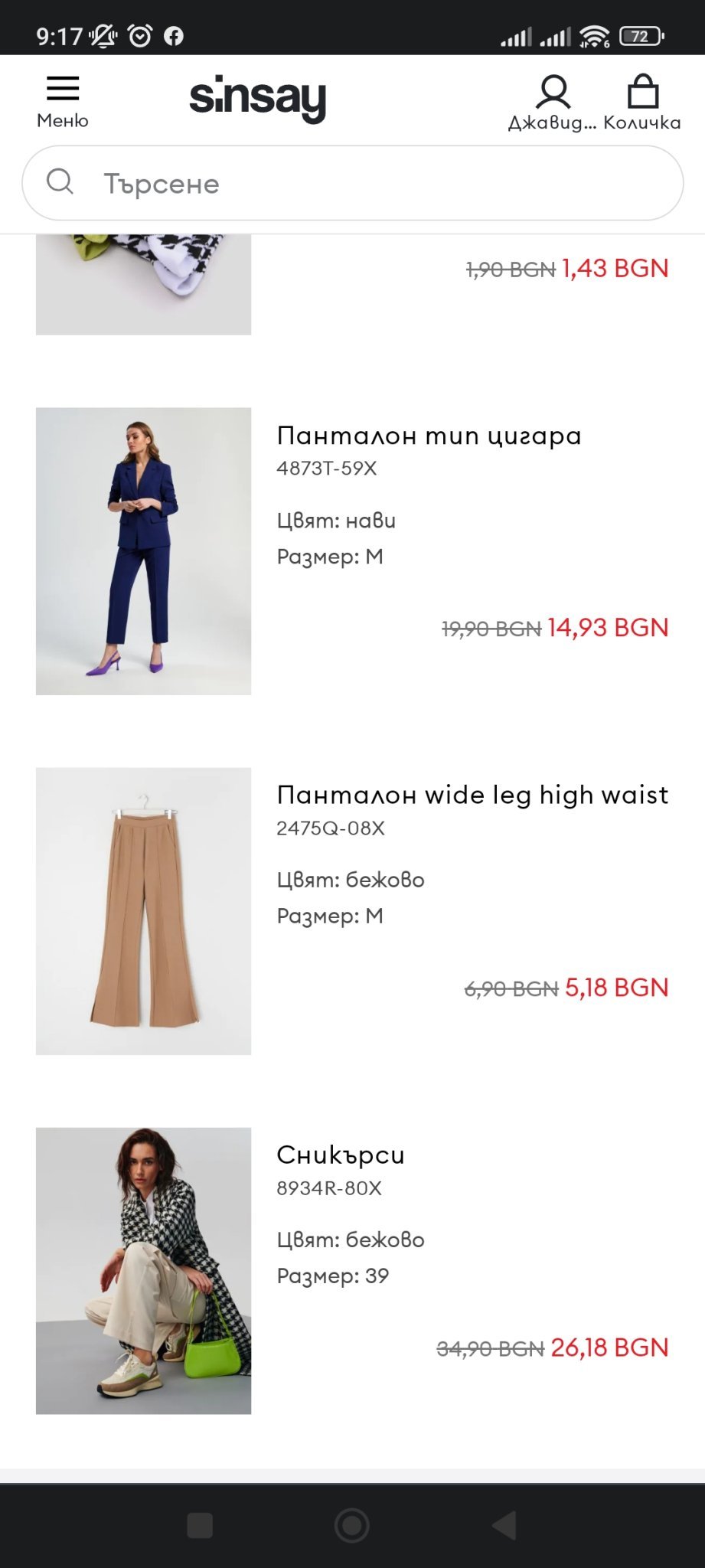Open the Панталон тип цигара product image
705x1568 pixels.
pyautogui.click(x=143, y=551)
